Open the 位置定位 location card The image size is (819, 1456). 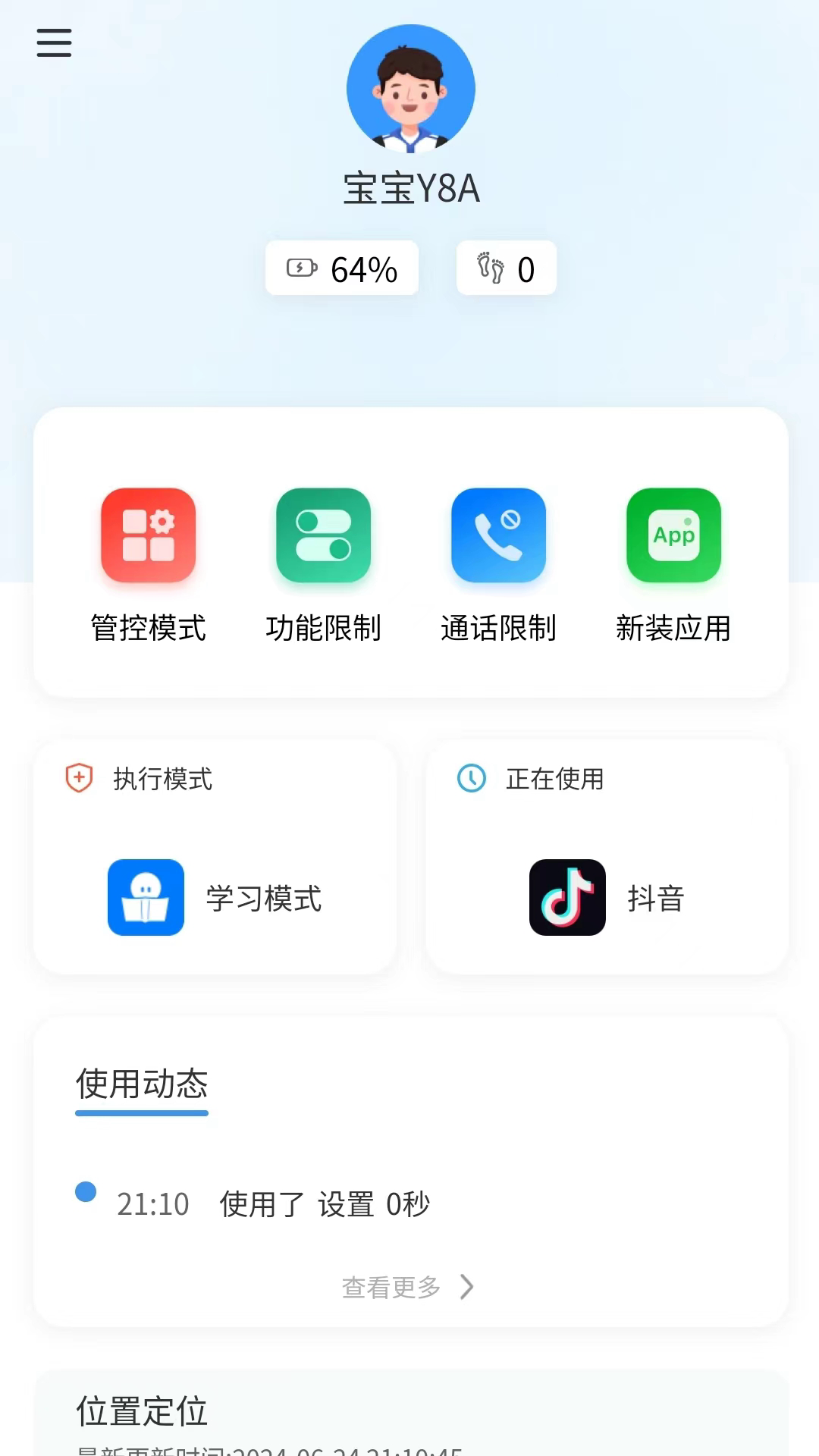pyautogui.click(x=410, y=1414)
